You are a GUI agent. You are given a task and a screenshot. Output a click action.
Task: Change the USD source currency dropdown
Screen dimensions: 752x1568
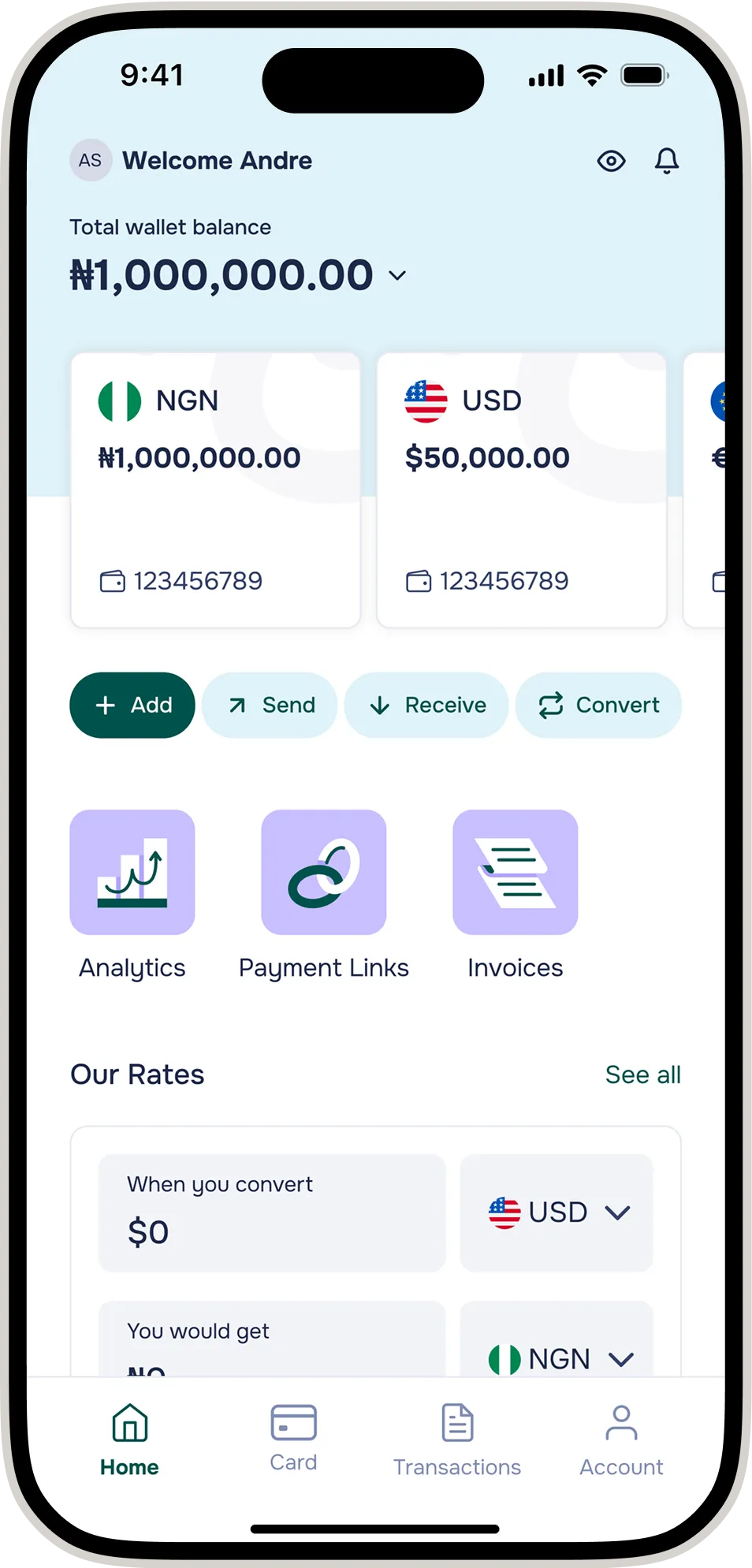coord(557,1212)
